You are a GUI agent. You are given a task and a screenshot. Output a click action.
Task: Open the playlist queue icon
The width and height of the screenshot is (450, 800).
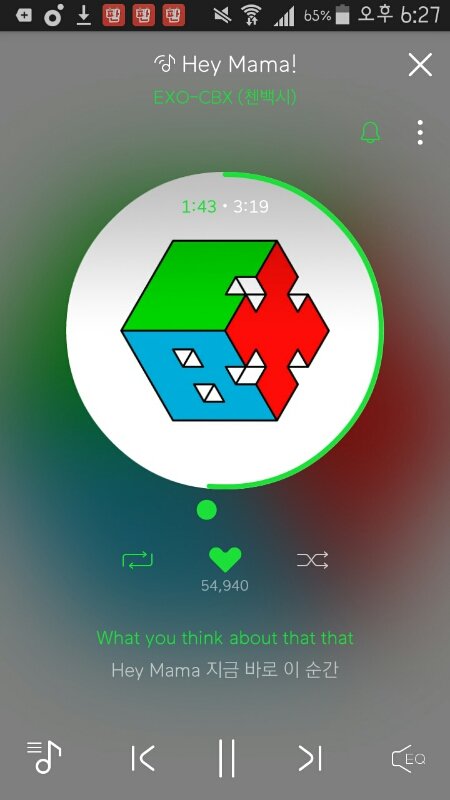click(x=44, y=757)
